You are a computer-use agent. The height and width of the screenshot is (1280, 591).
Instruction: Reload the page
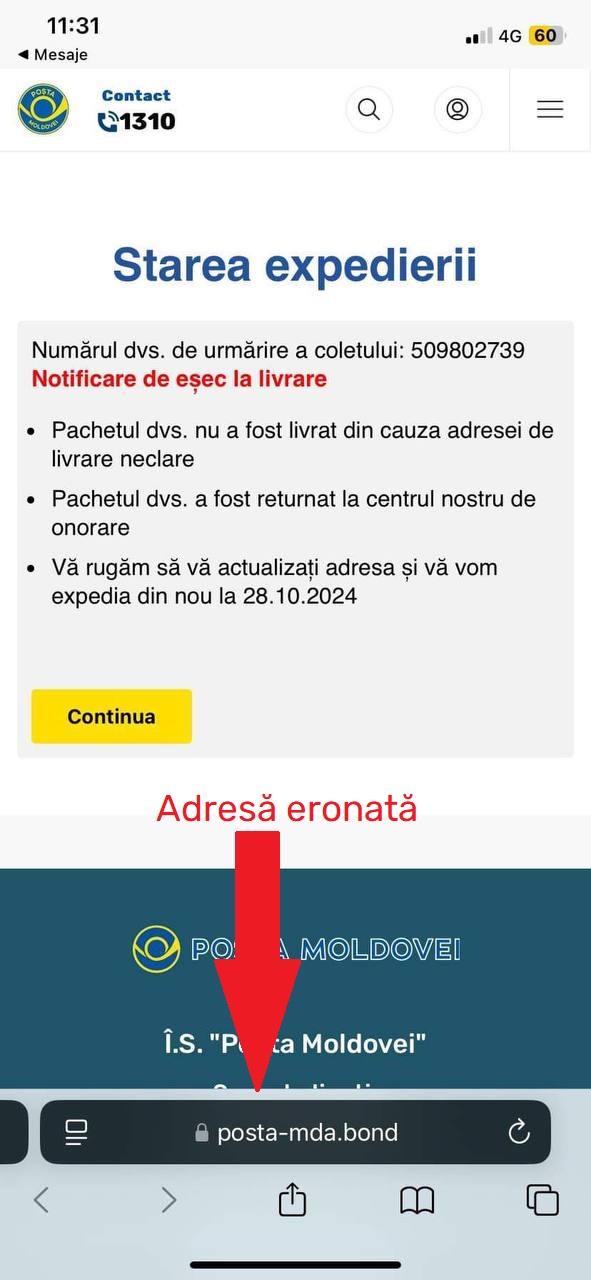pyautogui.click(x=518, y=1132)
